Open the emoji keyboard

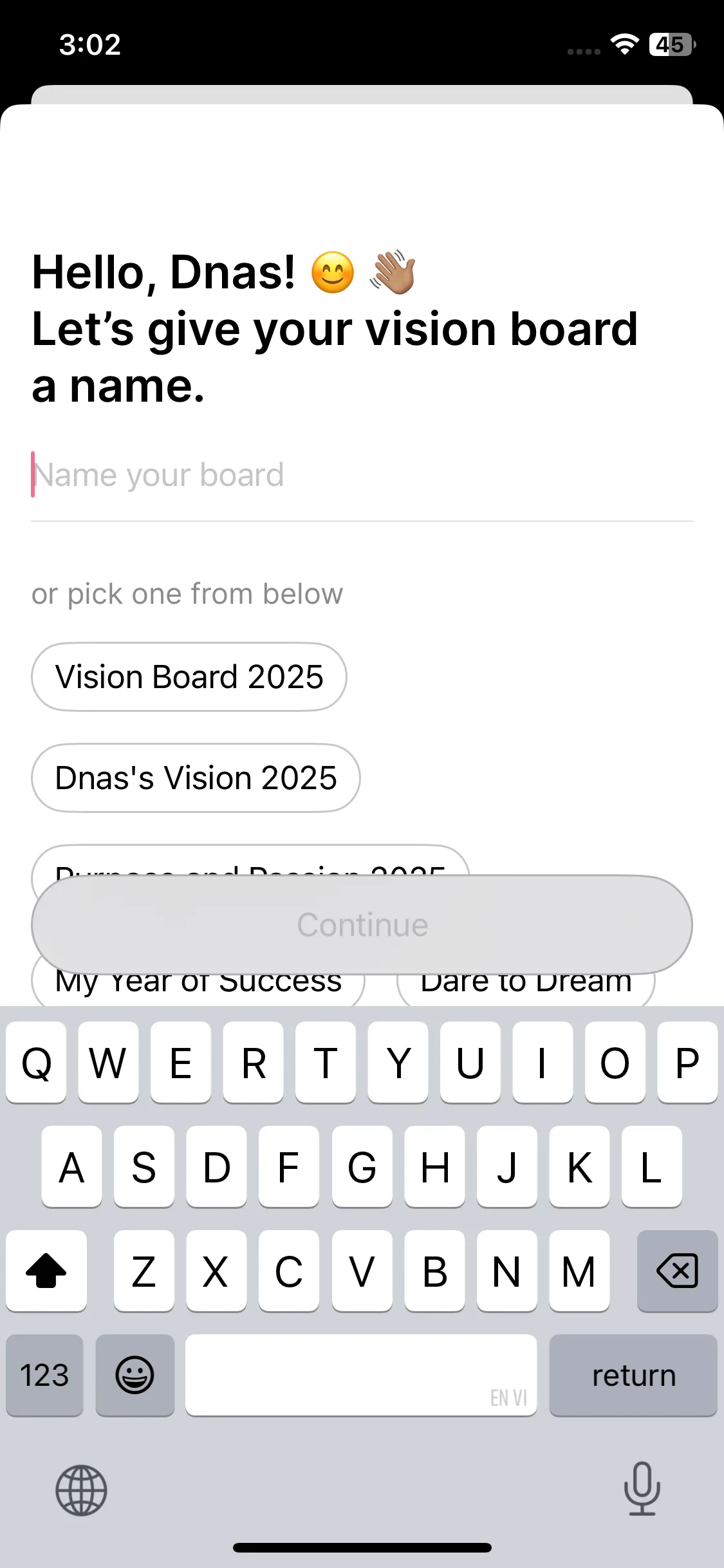pos(135,1376)
